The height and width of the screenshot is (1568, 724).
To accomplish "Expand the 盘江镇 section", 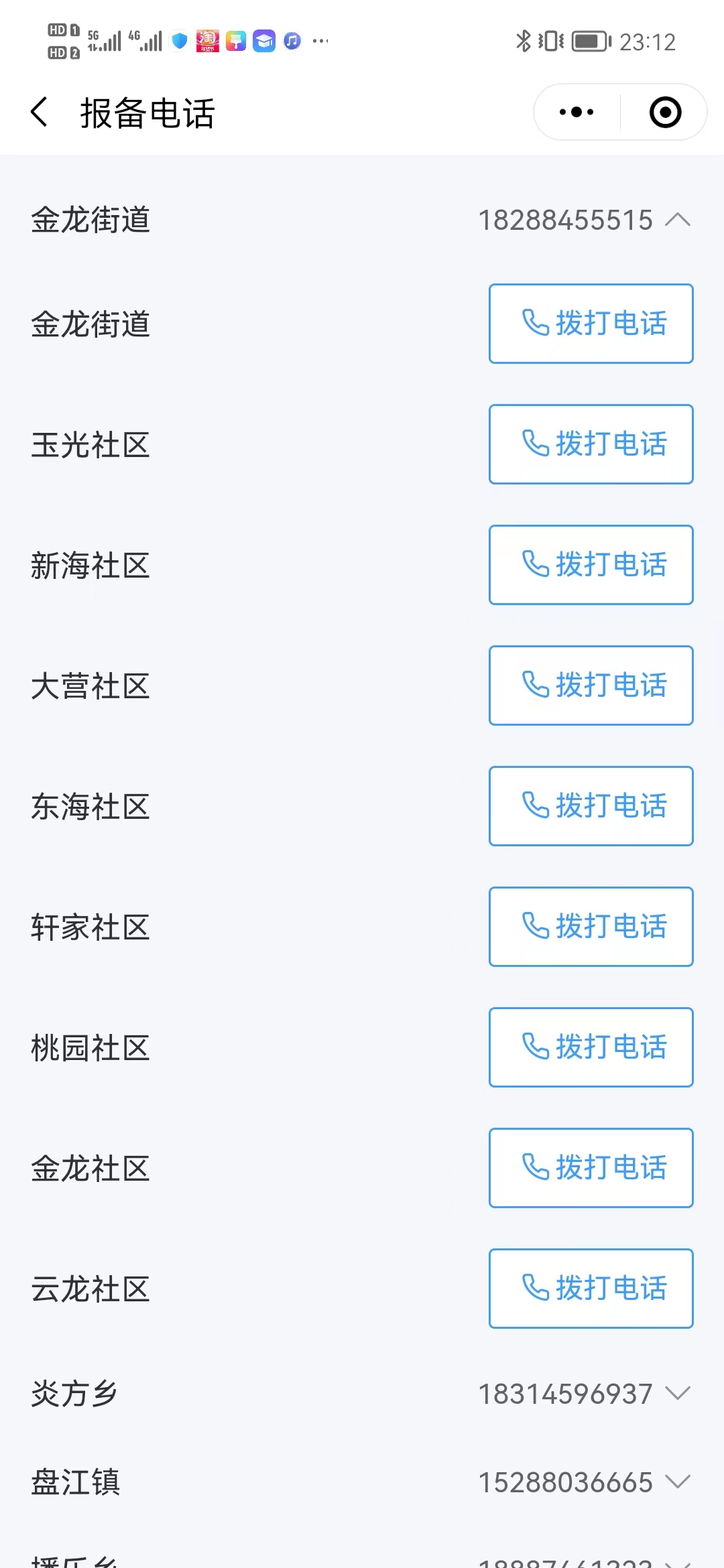I will (x=678, y=1482).
